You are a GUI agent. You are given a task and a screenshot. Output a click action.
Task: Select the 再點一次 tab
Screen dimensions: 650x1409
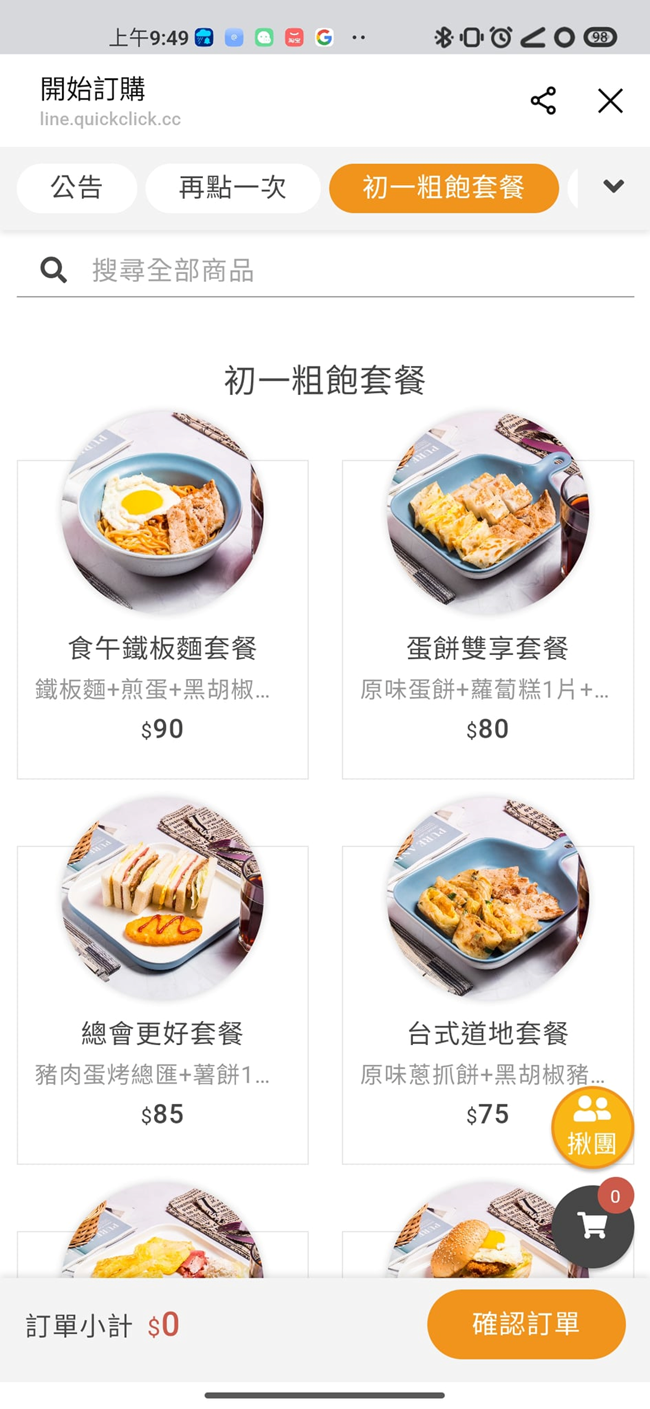[233, 188]
